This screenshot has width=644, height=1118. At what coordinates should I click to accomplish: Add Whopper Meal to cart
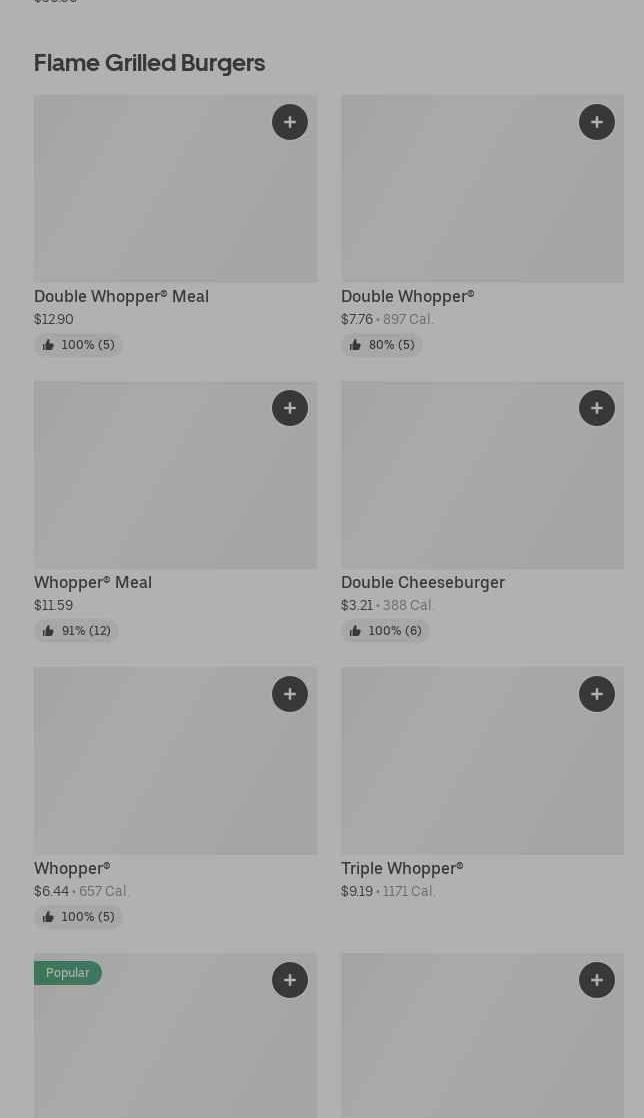coord(290,408)
